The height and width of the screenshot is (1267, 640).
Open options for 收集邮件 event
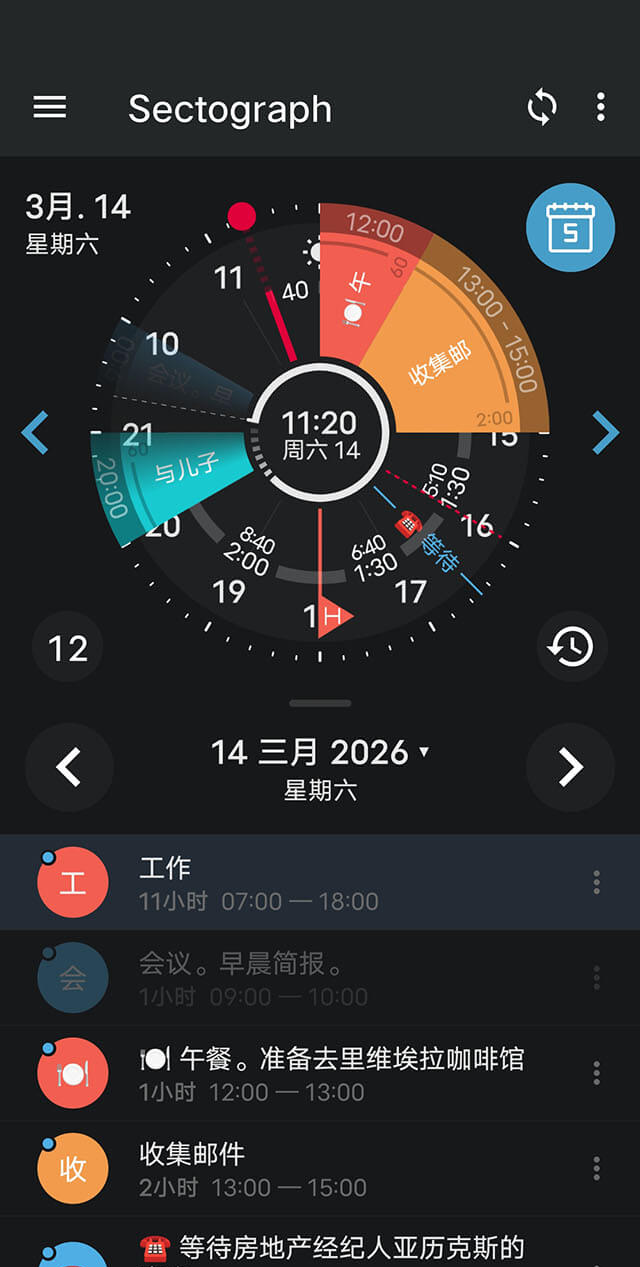point(596,1169)
